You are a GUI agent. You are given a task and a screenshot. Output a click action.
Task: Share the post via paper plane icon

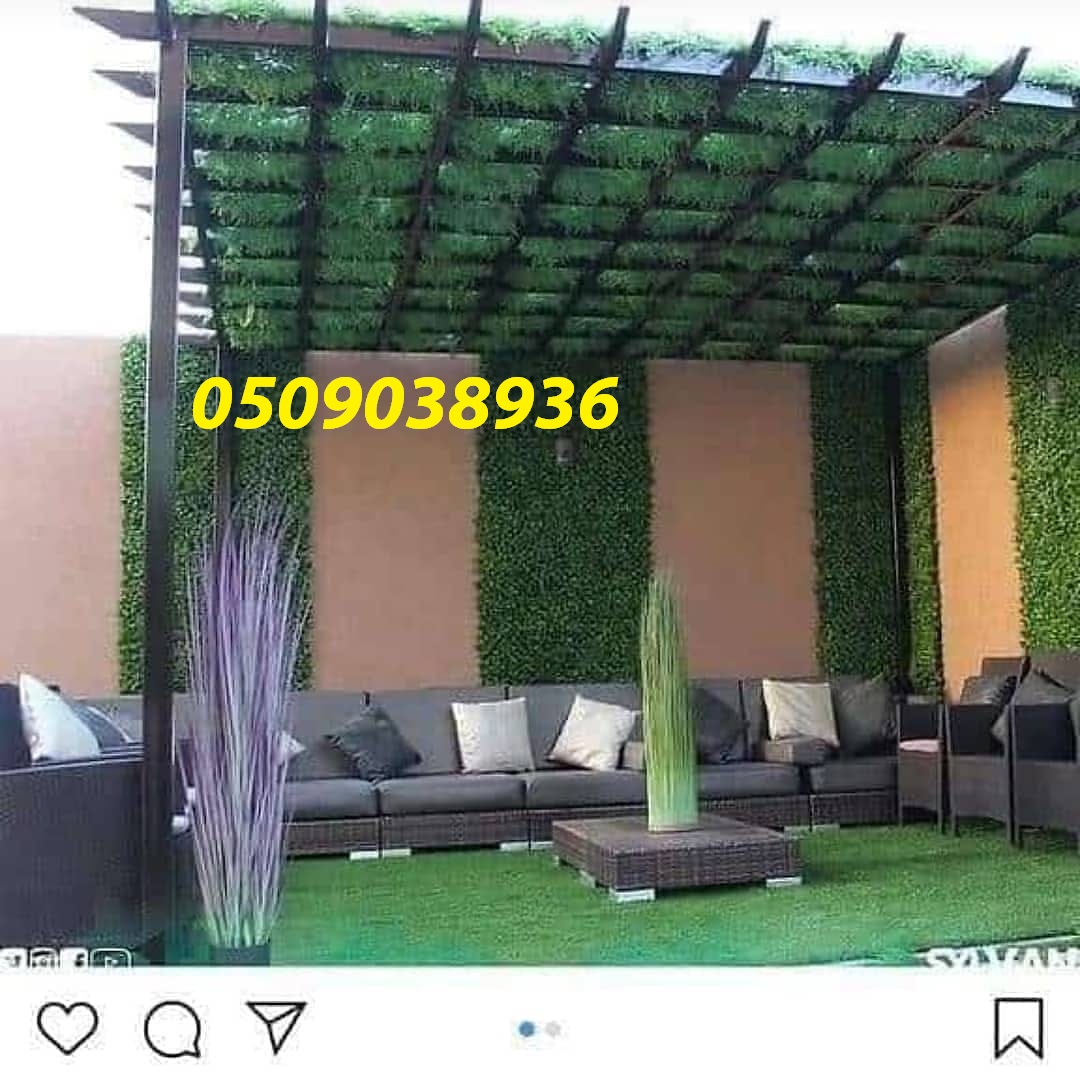click(x=276, y=1026)
